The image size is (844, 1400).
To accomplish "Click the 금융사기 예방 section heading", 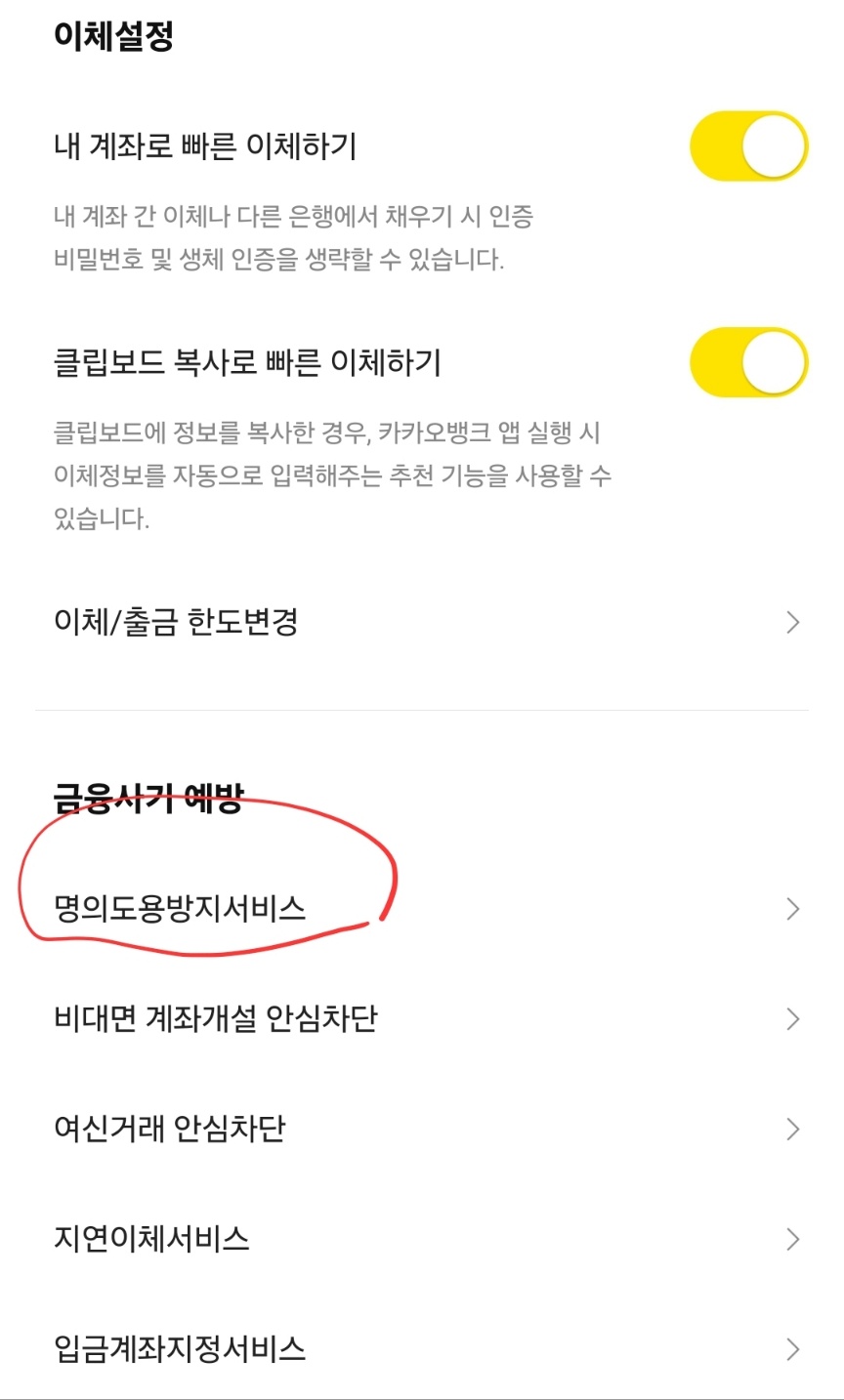I will (147, 801).
